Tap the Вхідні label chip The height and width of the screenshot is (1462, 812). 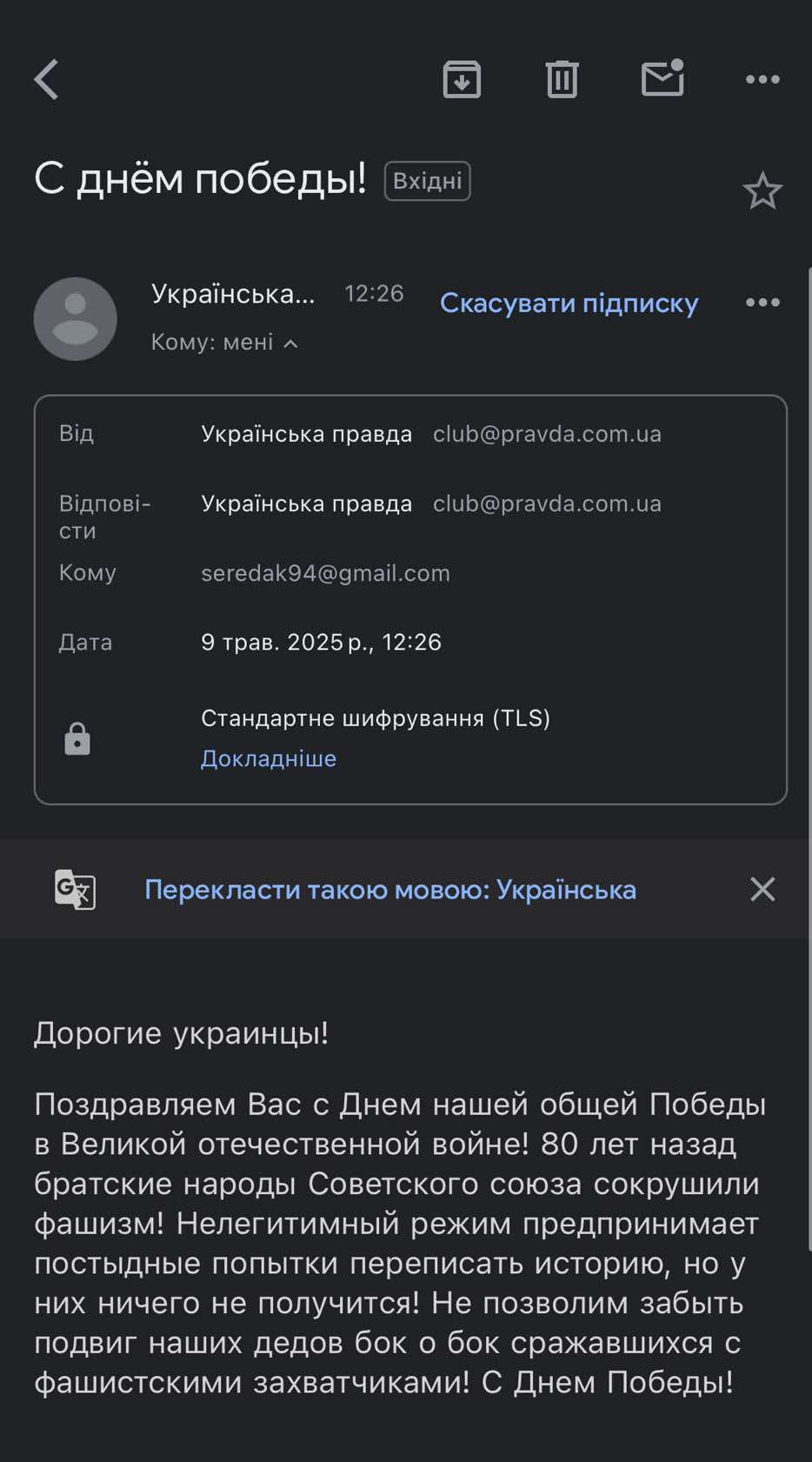click(427, 181)
